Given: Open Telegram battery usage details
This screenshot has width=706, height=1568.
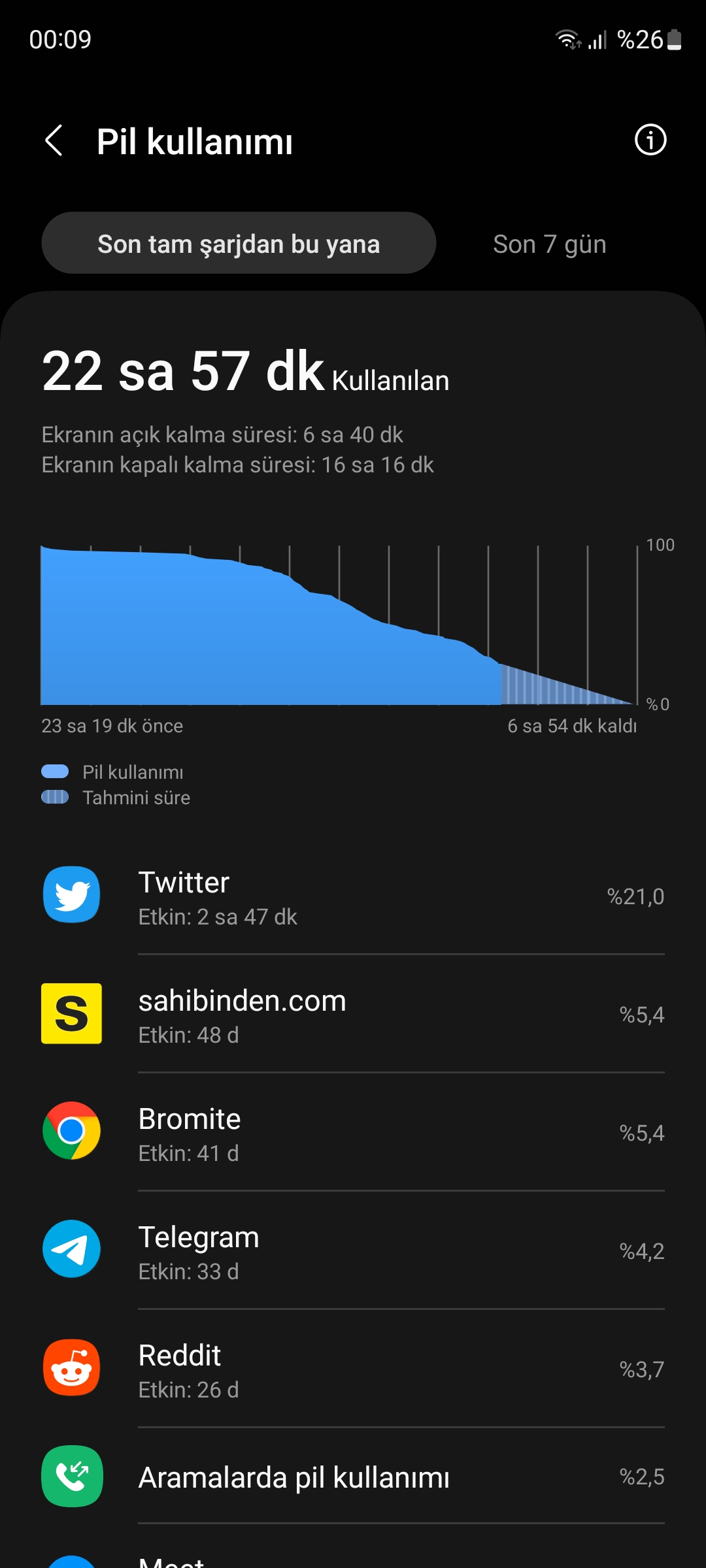Looking at the screenshot, I should [353, 1250].
